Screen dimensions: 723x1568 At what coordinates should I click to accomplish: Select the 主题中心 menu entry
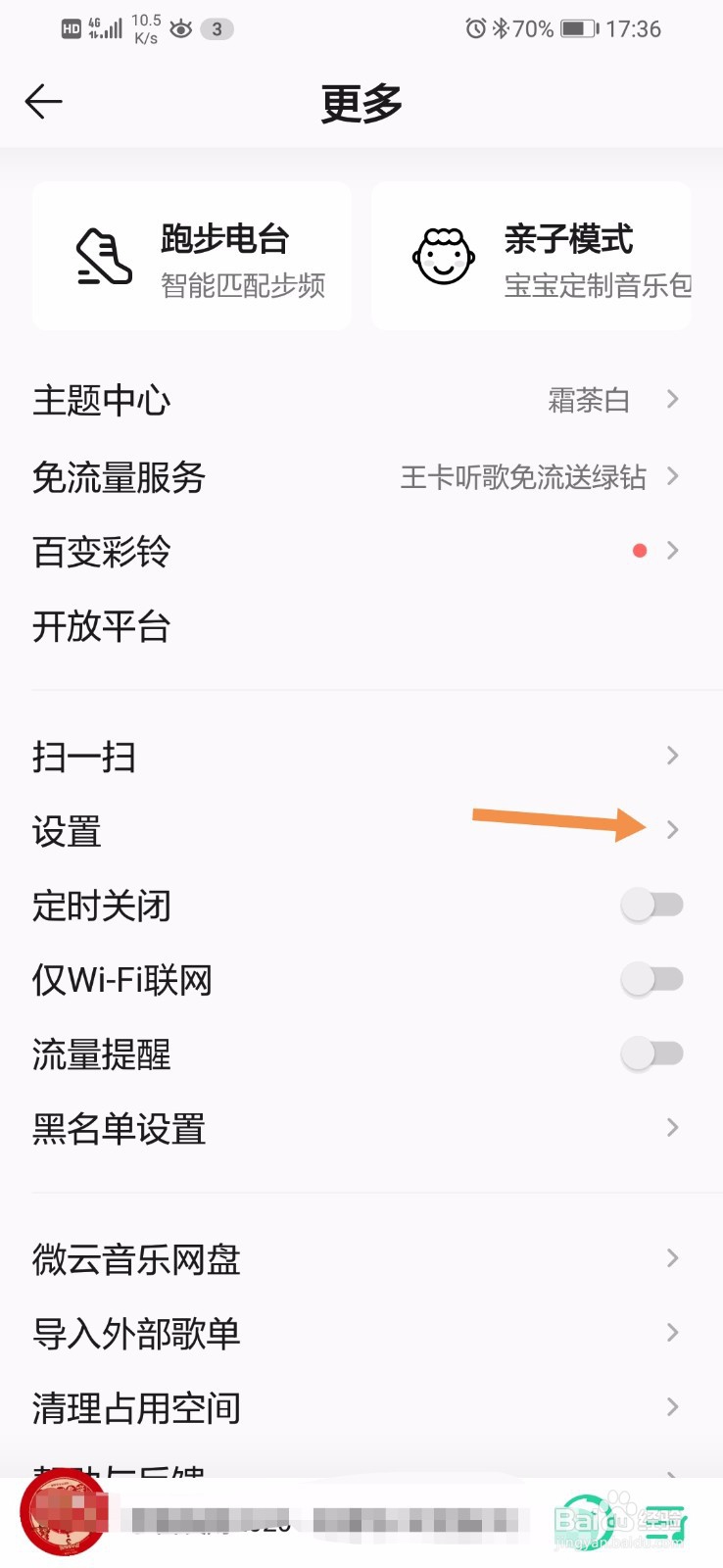pos(101,400)
